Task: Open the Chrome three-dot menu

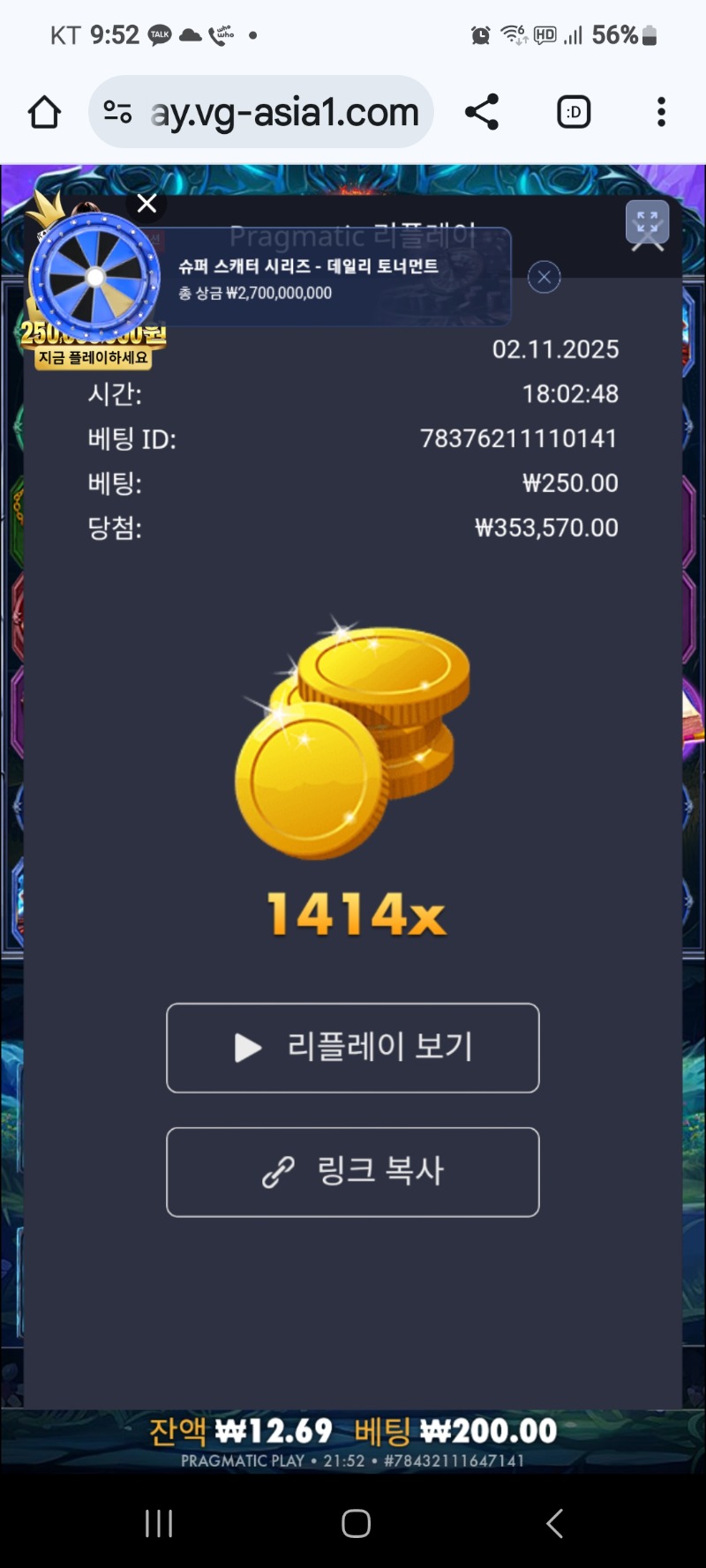Action: [x=660, y=112]
